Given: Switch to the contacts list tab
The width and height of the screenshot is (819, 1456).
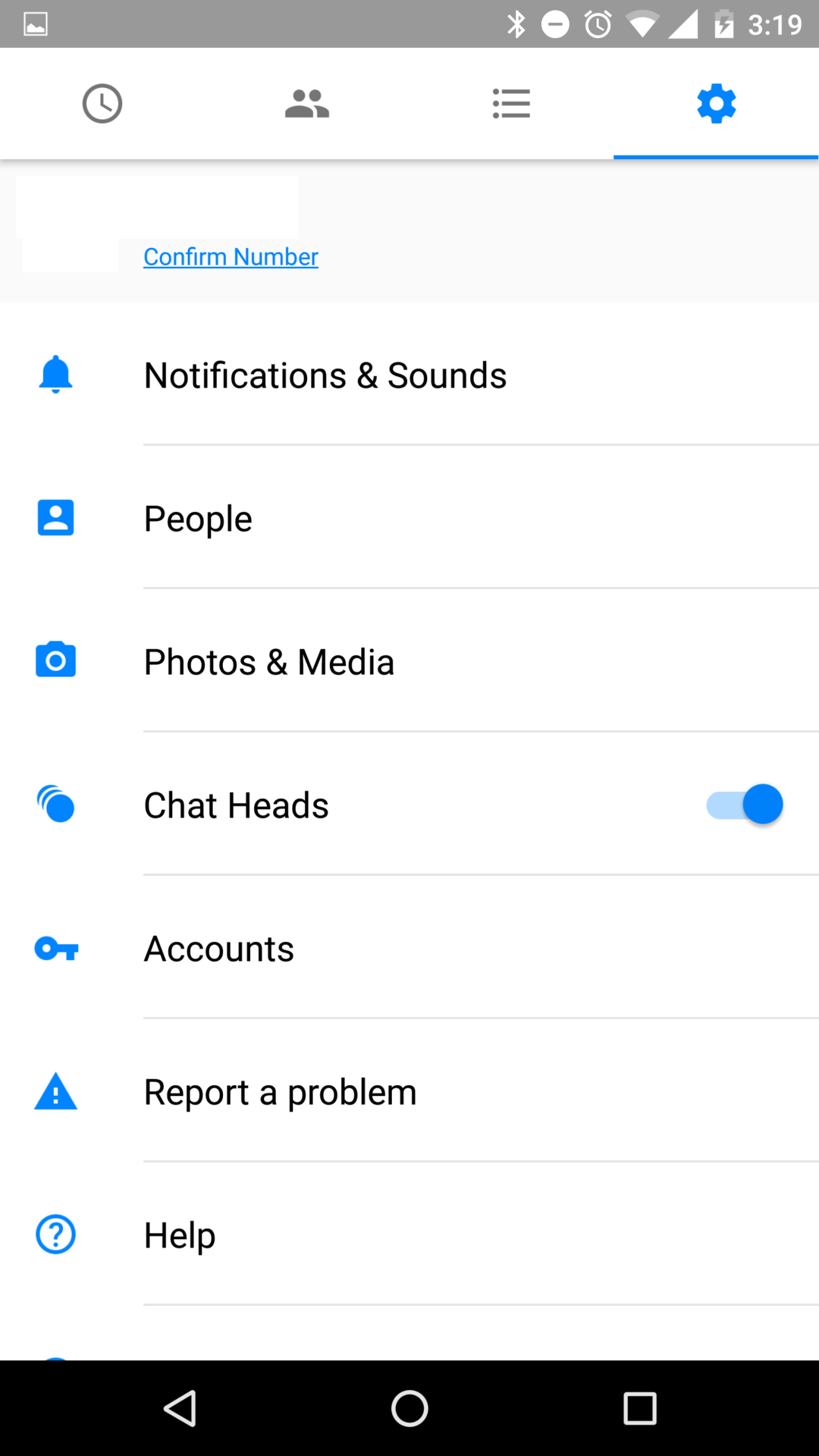Looking at the screenshot, I should (x=511, y=104).
